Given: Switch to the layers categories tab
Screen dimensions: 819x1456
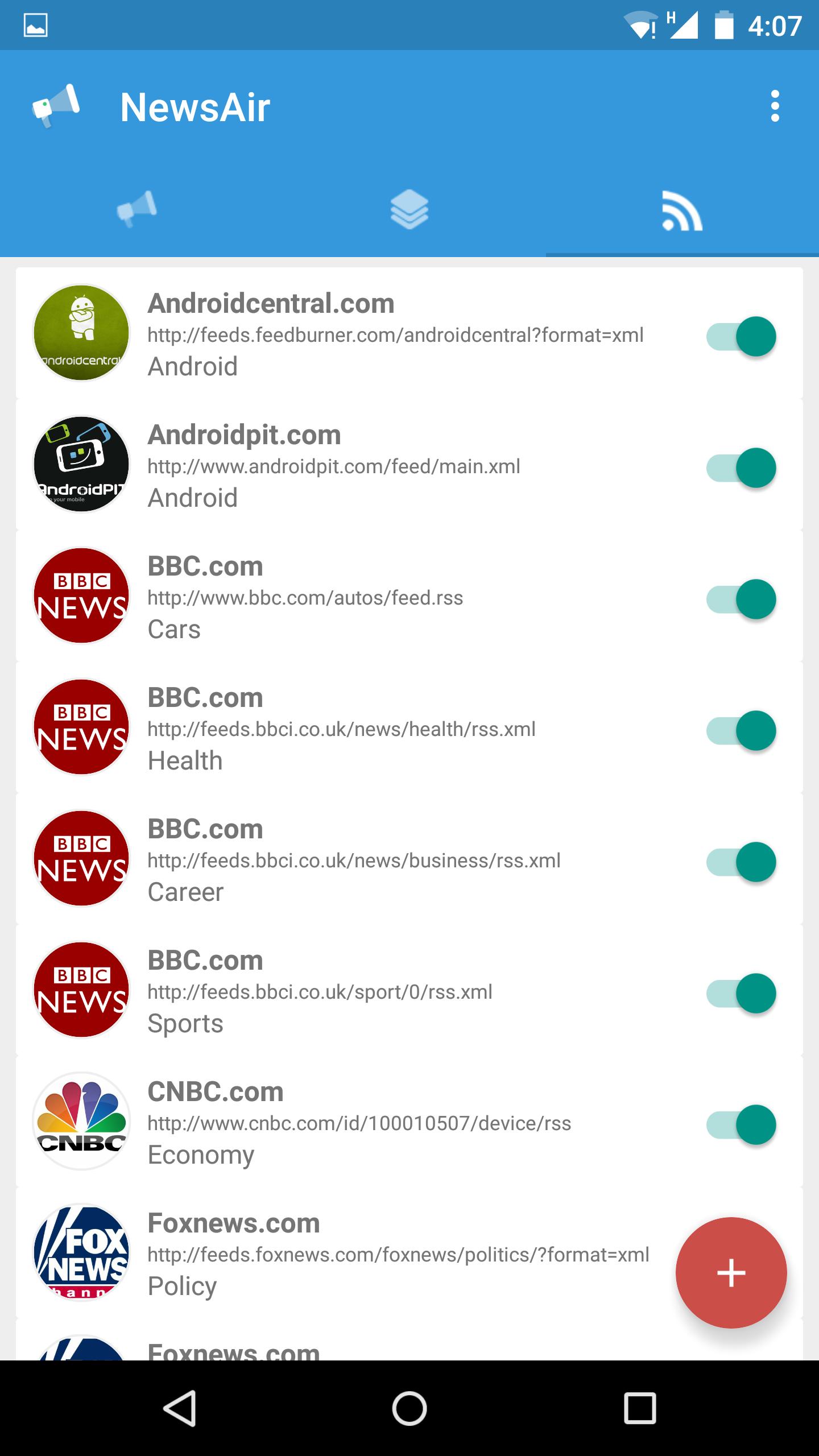Looking at the screenshot, I should 409,209.
